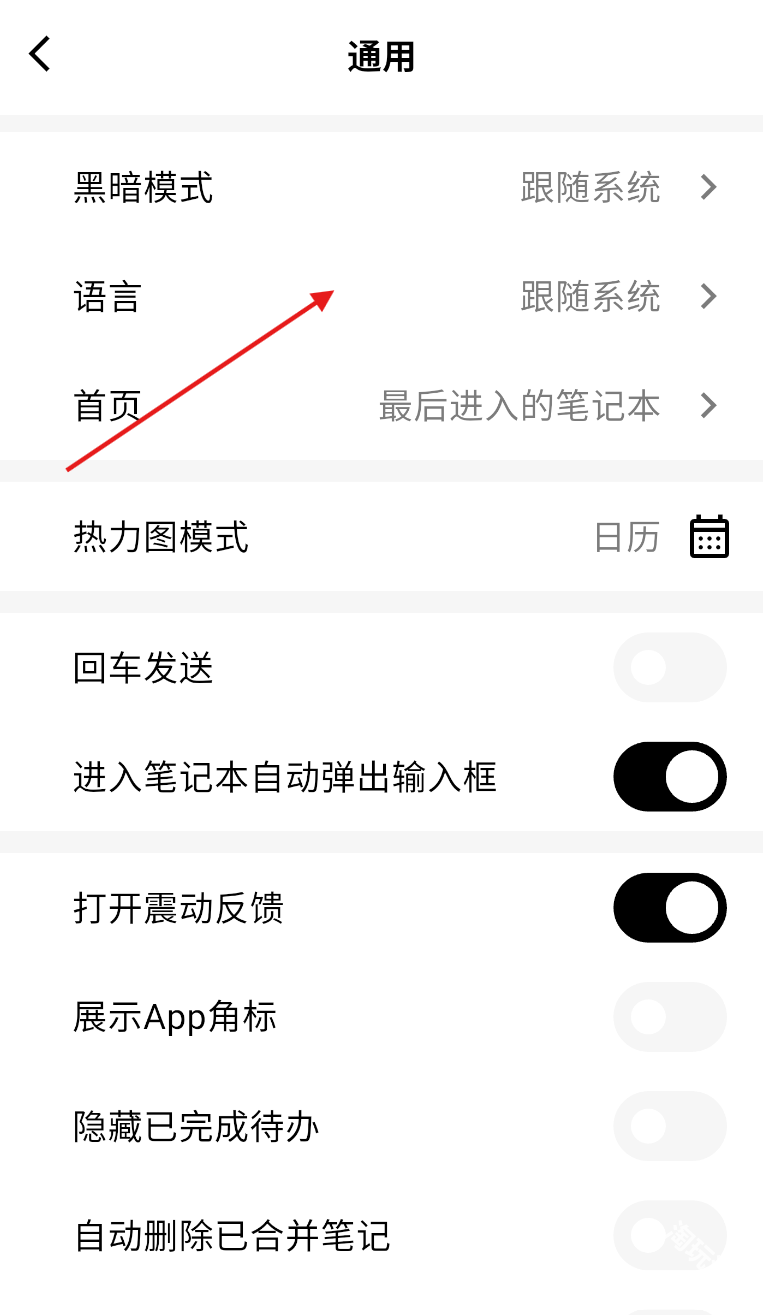
Task: Tap the back arrow to leave 通用 settings
Action: pyautogui.click(x=39, y=54)
